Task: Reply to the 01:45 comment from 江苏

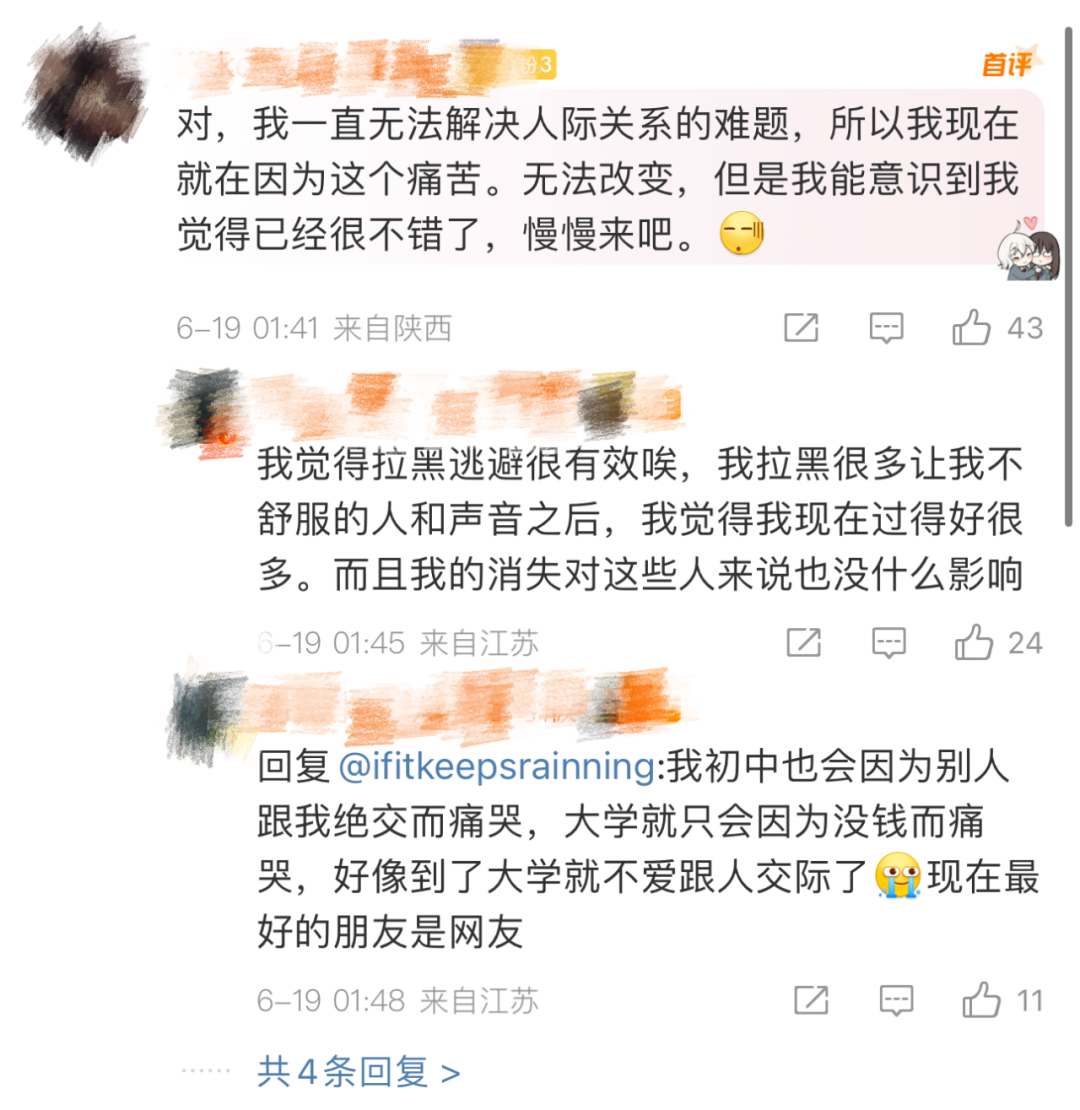Action: click(888, 643)
